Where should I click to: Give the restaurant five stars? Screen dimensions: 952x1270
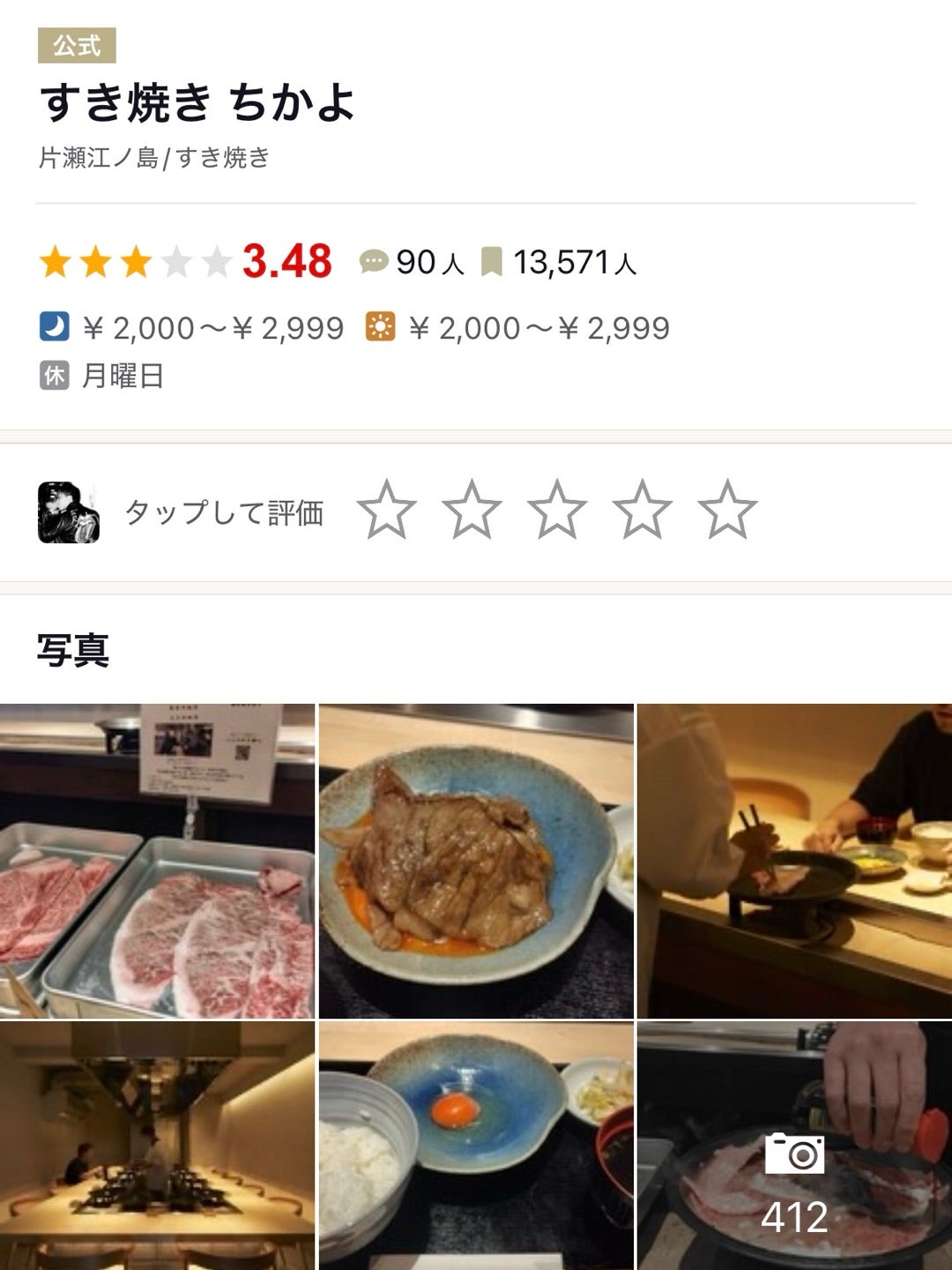(727, 510)
